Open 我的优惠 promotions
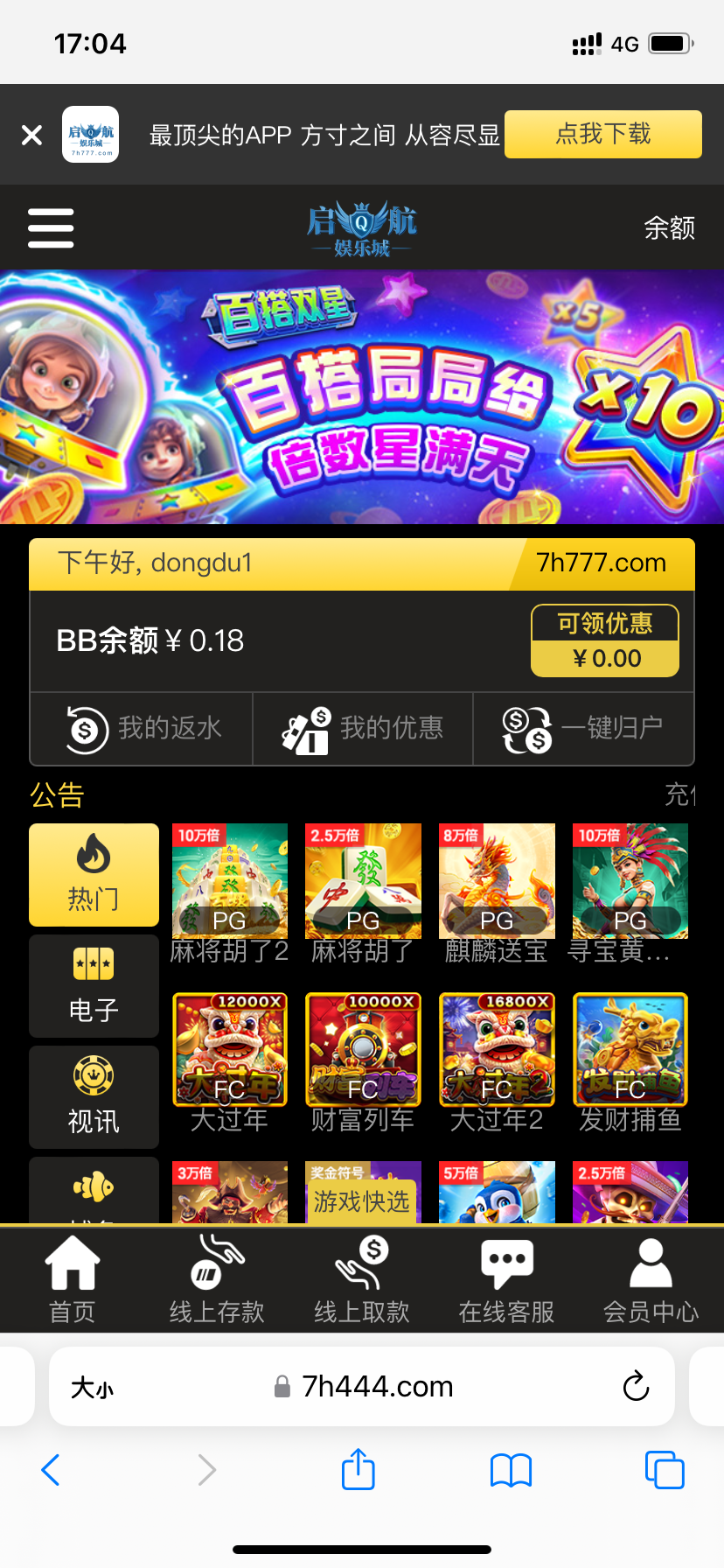 (363, 729)
